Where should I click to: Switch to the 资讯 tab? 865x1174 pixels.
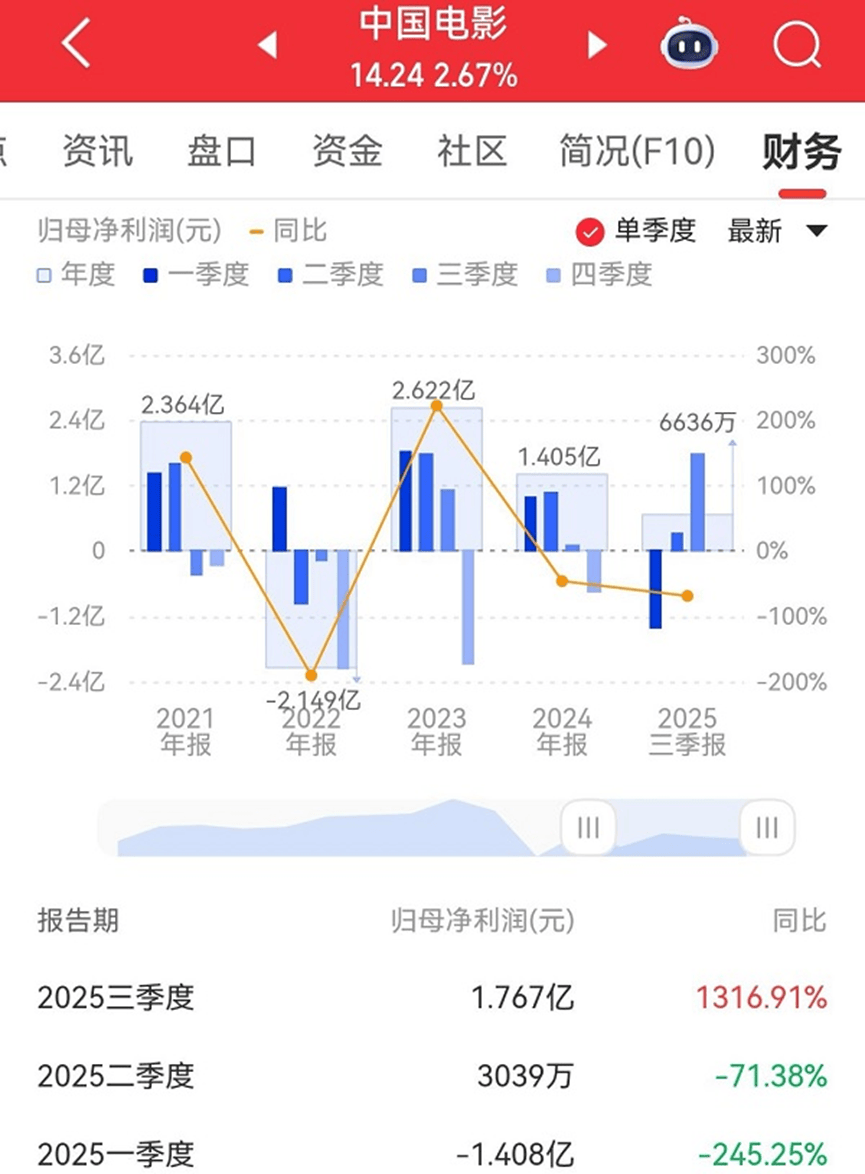[x=97, y=152]
